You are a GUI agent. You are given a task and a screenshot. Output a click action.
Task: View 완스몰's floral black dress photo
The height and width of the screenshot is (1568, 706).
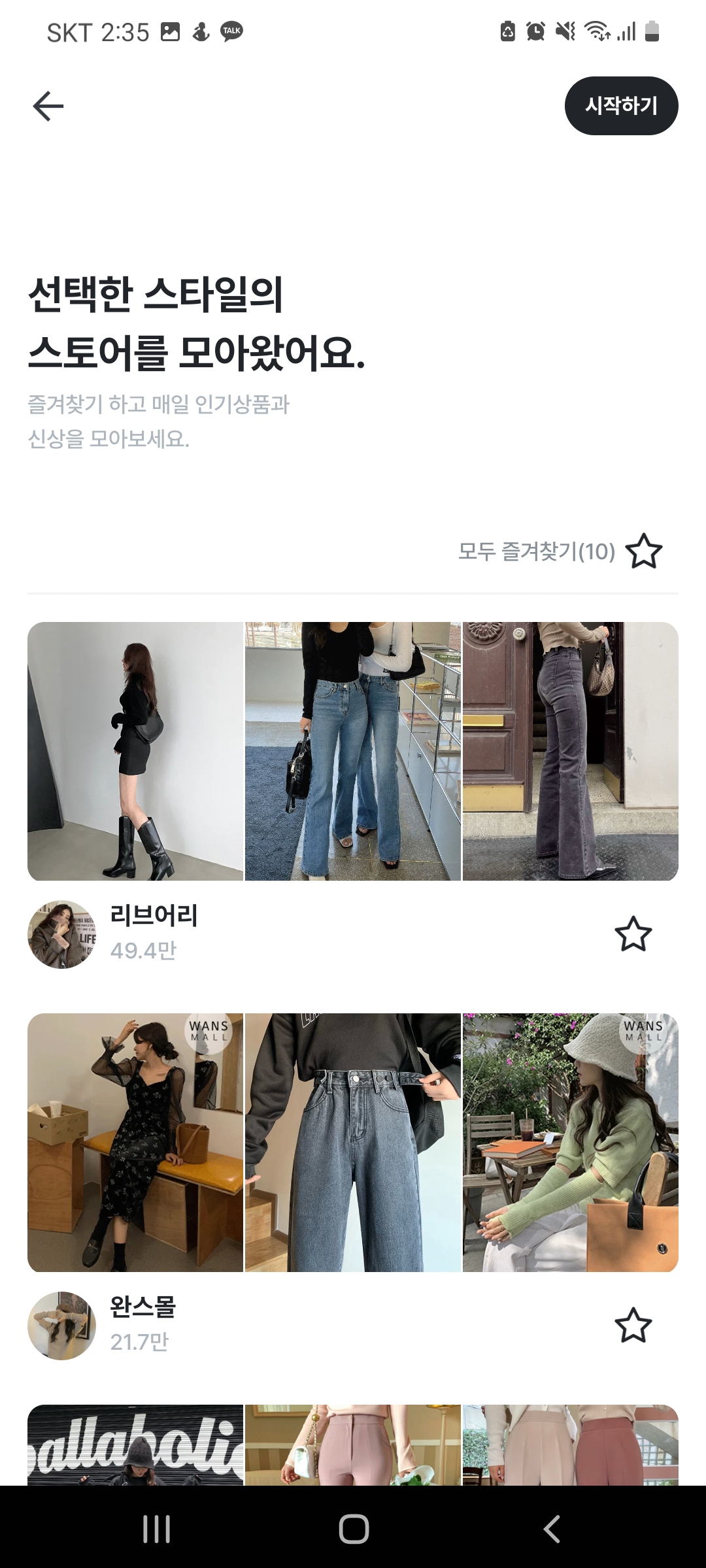tap(135, 1143)
